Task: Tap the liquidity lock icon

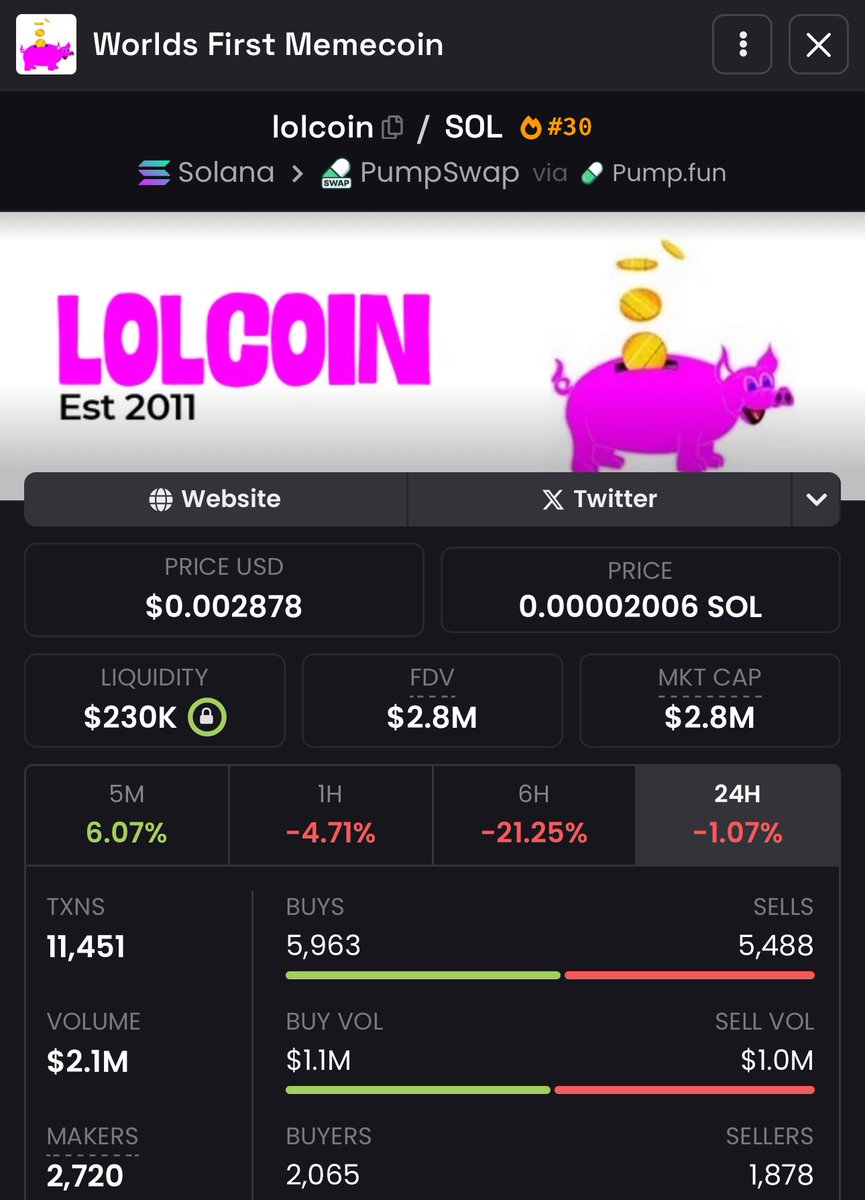Action: [x=208, y=717]
